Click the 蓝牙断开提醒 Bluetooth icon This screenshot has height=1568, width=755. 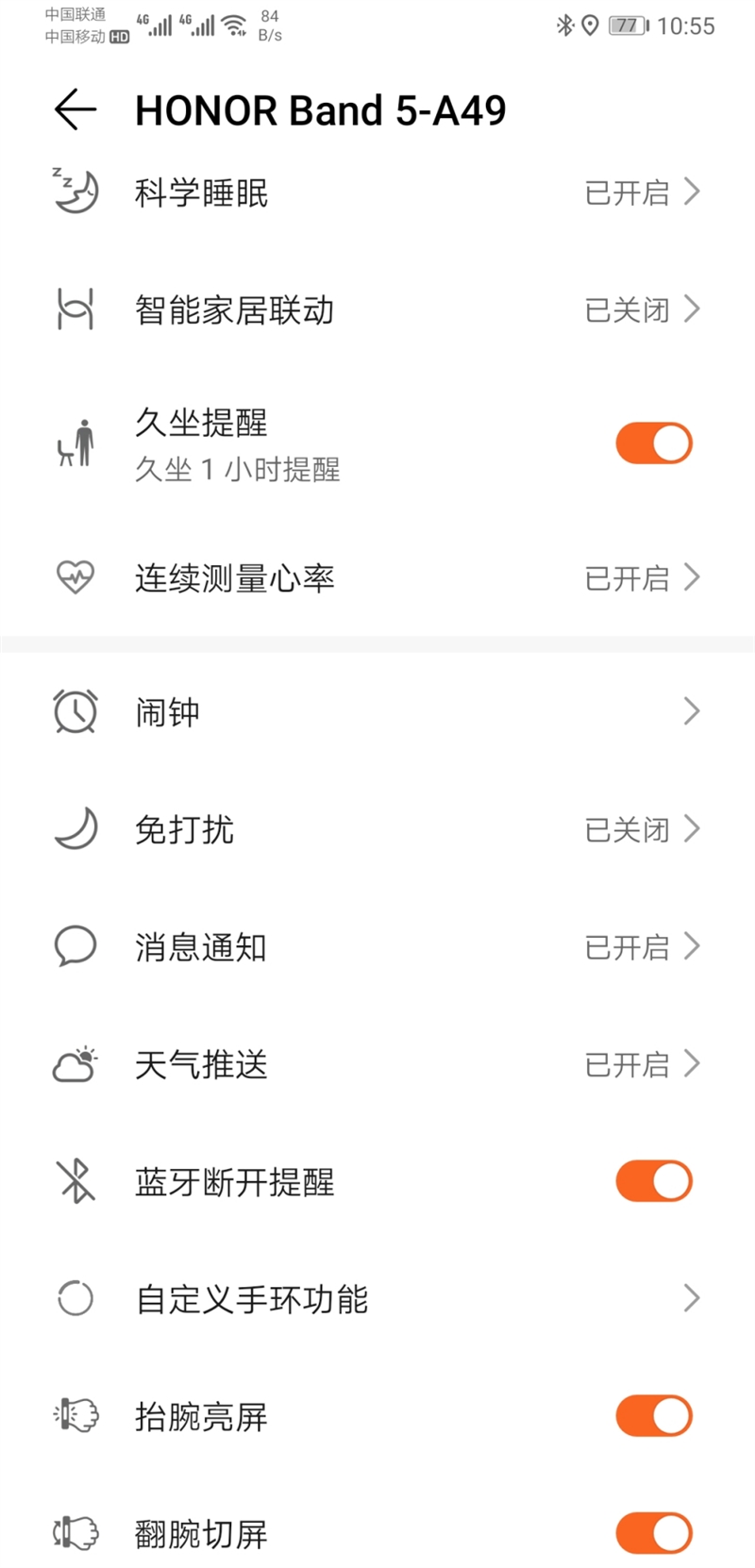[75, 1180]
